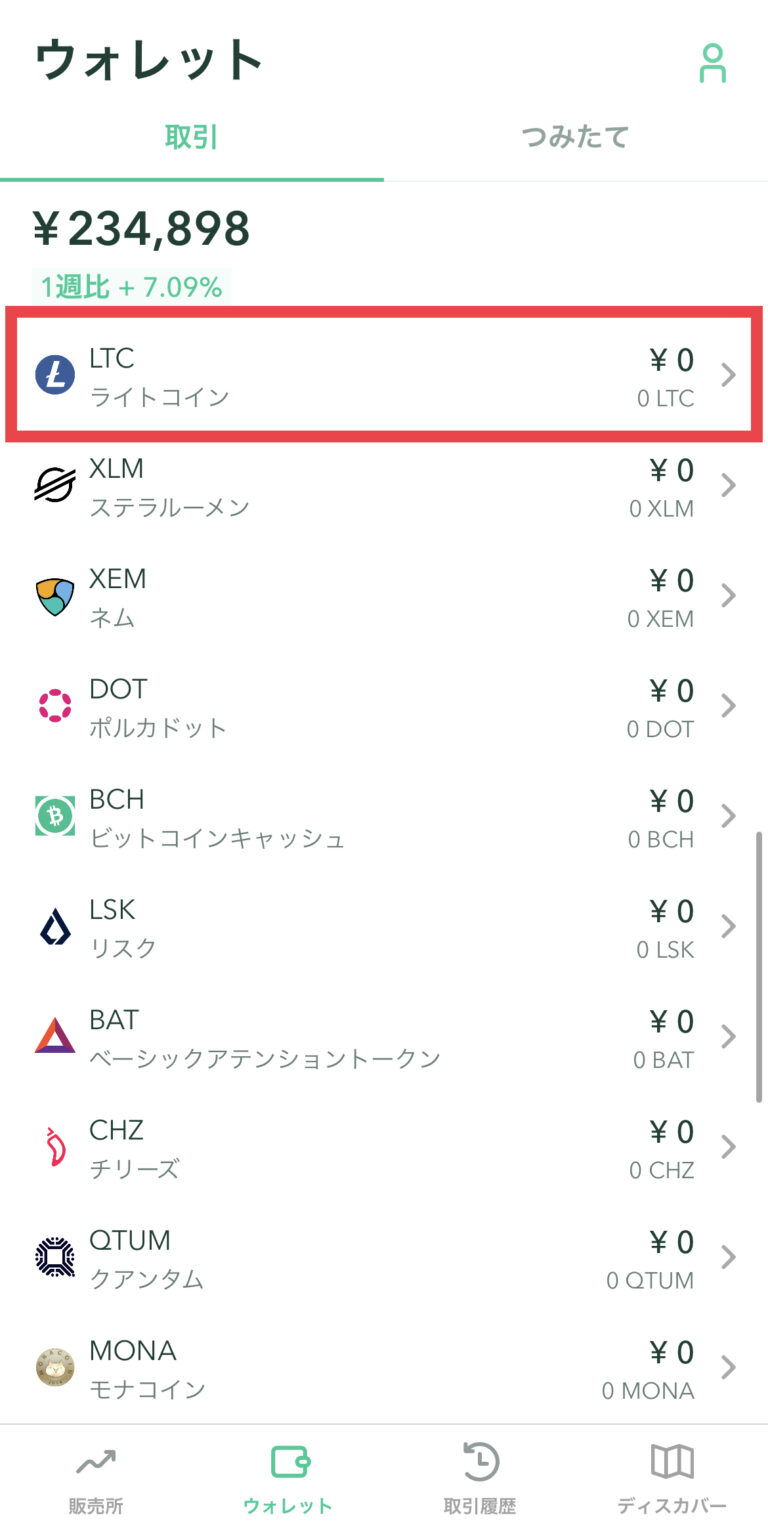Expand the LTC row chevron

pyautogui.click(x=729, y=374)
